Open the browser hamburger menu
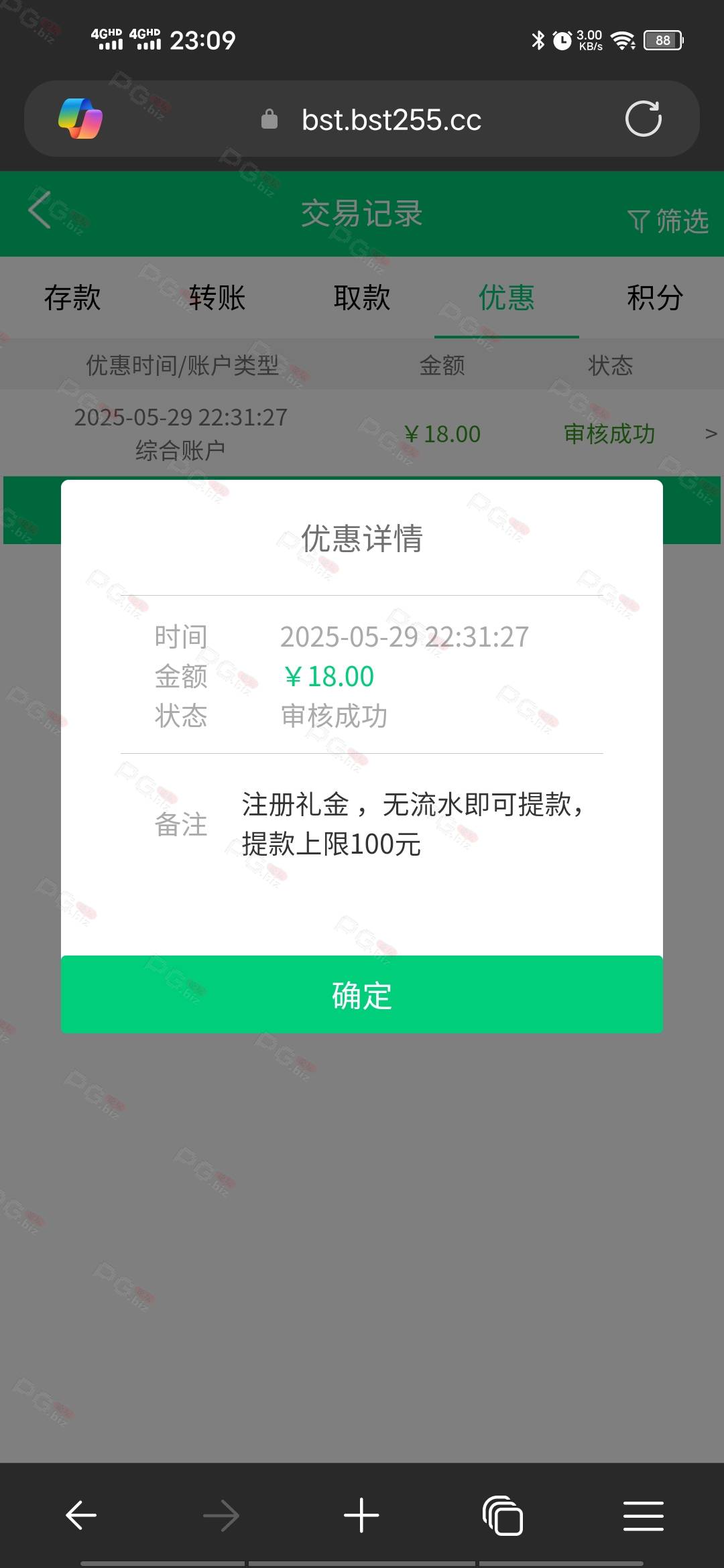724x1568 pixels. coord(644,1516)
